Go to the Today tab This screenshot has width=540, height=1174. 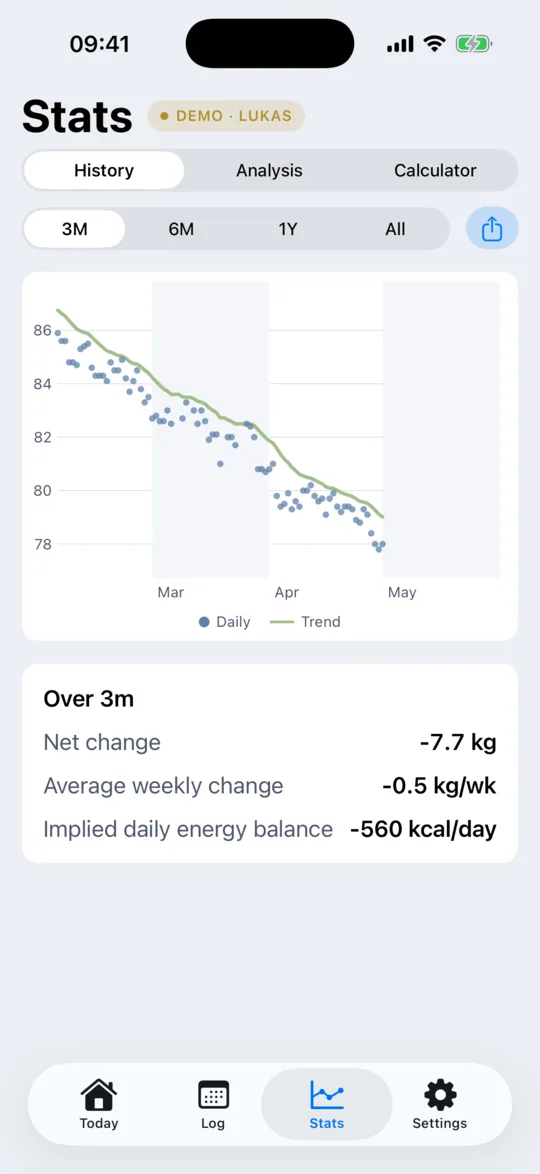pyautogui.click(x=100, y=1104)
